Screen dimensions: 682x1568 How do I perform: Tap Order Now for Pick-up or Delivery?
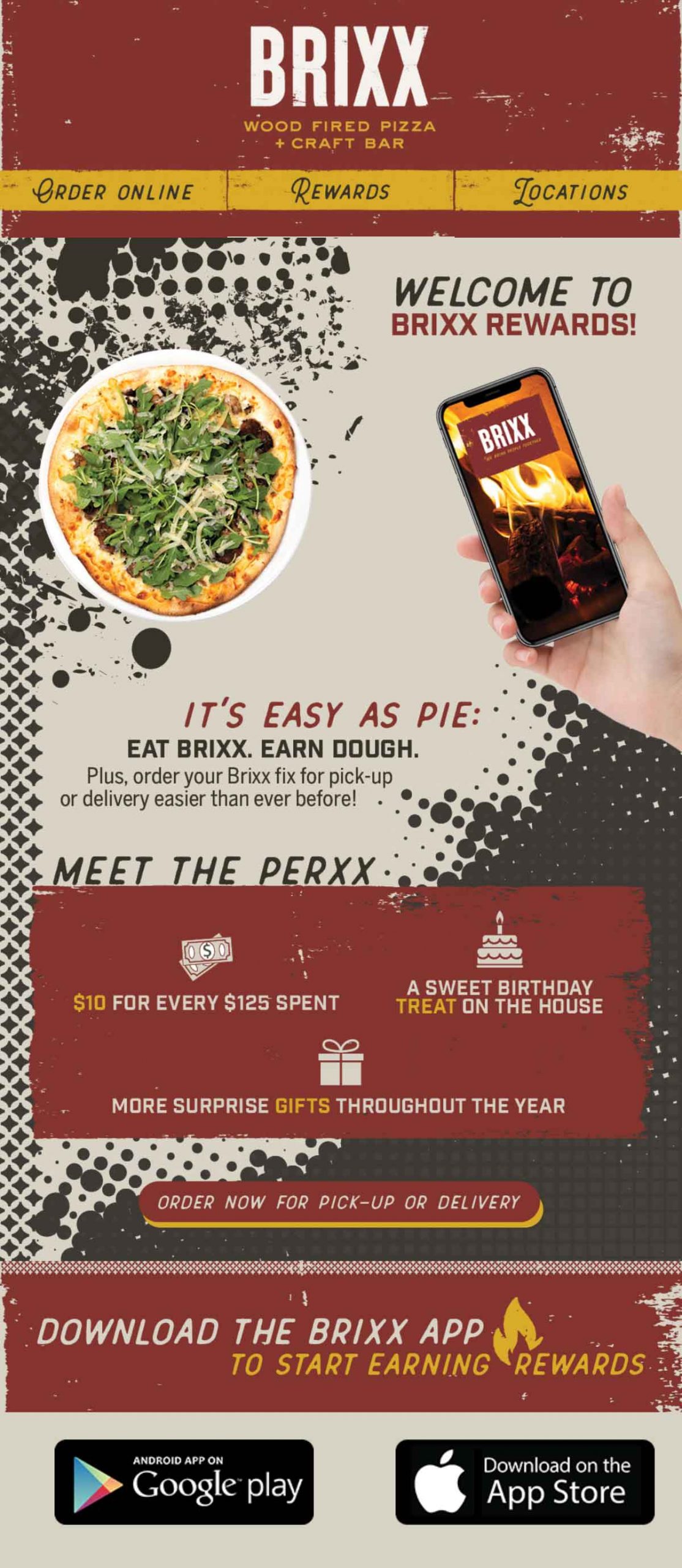click(339, 1202)
